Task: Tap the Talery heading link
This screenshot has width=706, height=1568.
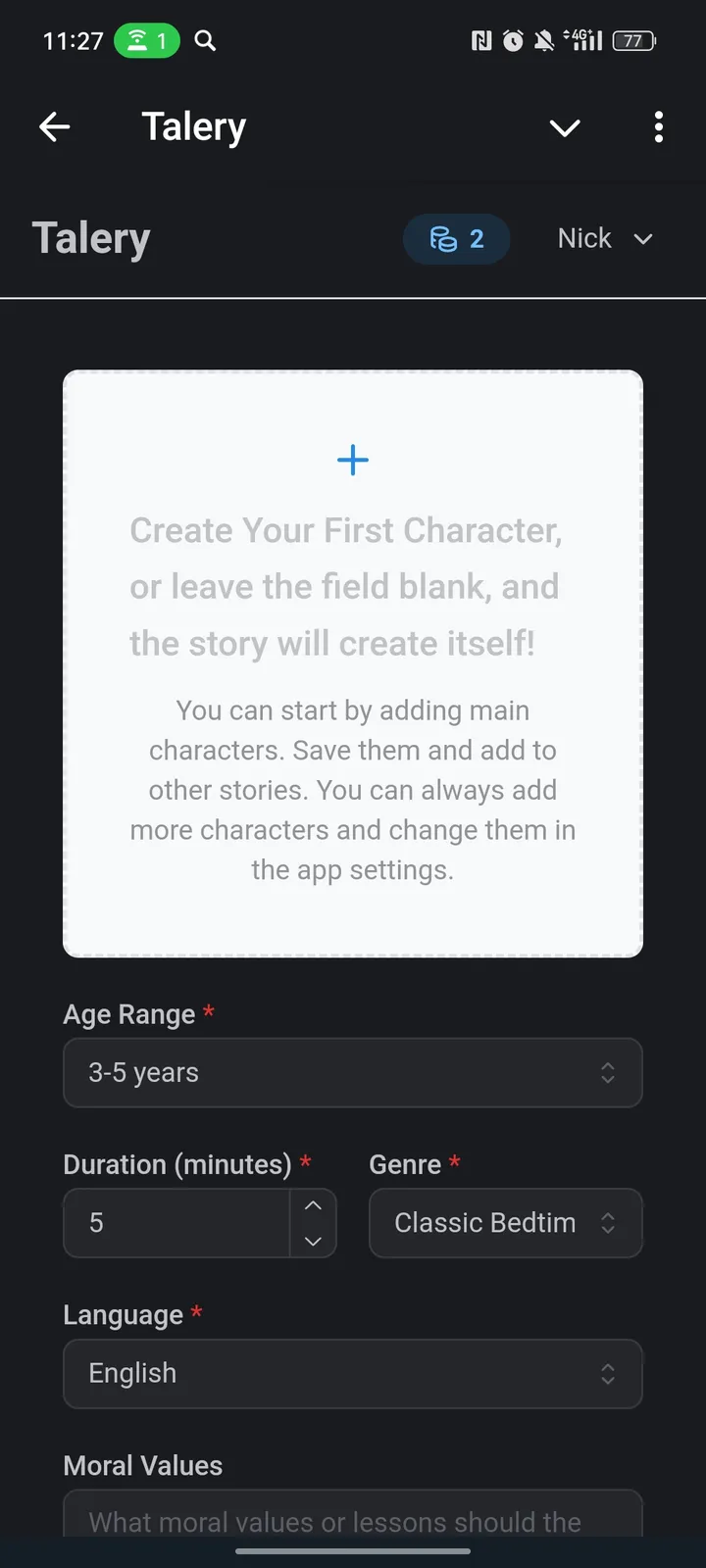Action: click(91, 236)
